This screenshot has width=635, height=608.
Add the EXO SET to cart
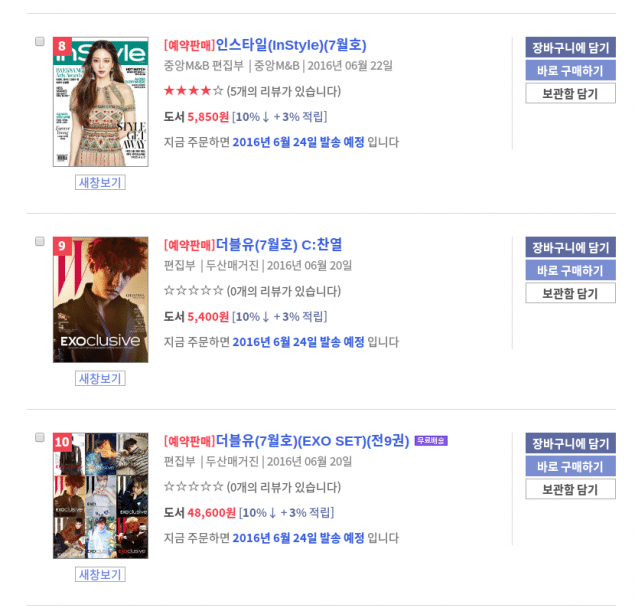(570, 443)
